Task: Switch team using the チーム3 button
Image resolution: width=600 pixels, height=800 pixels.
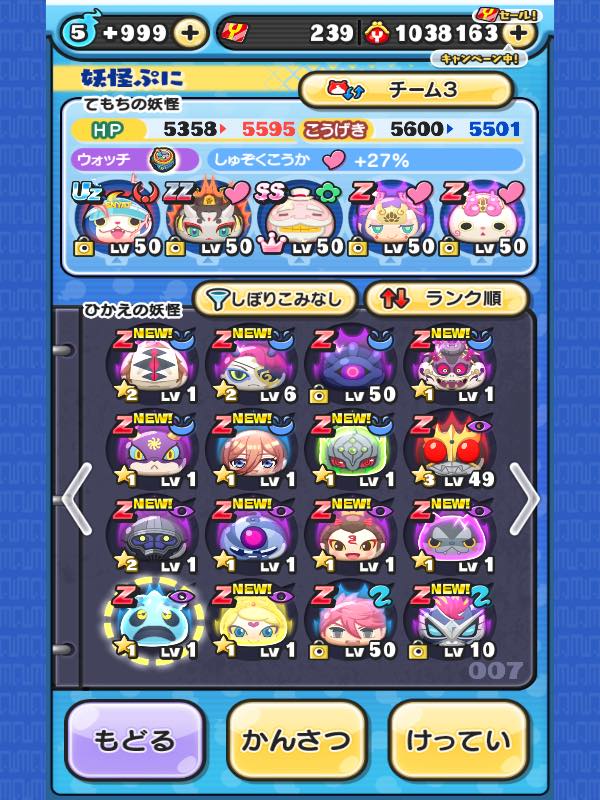Action: (x=405, y=90)
